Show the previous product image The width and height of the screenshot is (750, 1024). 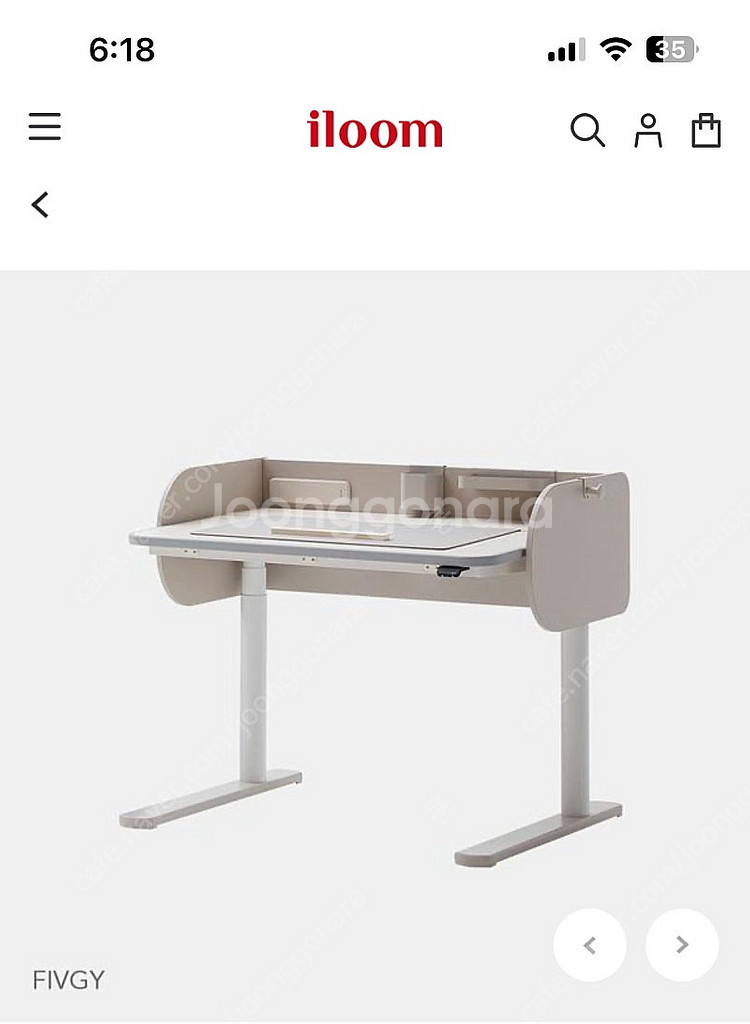coord(590,945)
